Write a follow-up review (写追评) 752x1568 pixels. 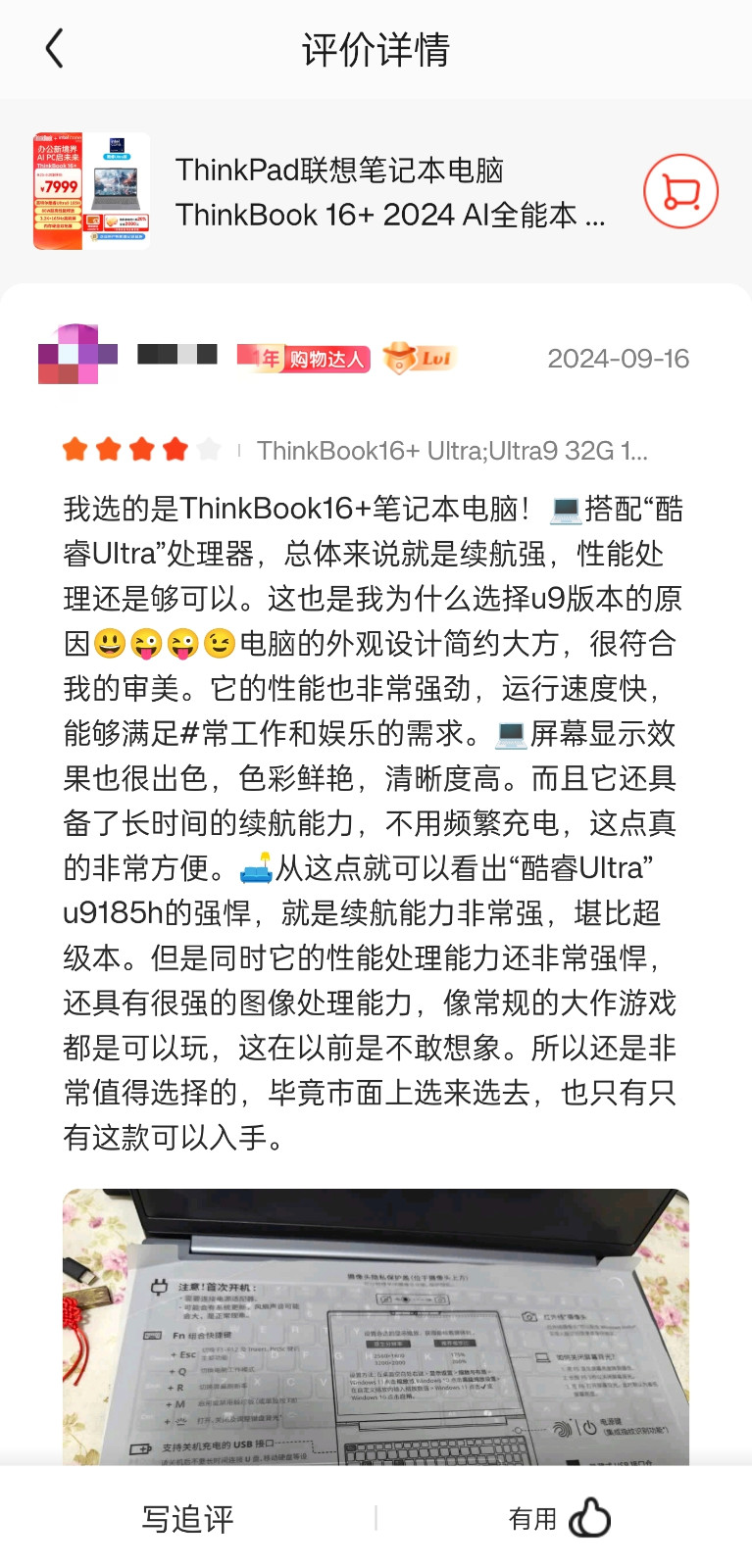[x=187, y=1519]
